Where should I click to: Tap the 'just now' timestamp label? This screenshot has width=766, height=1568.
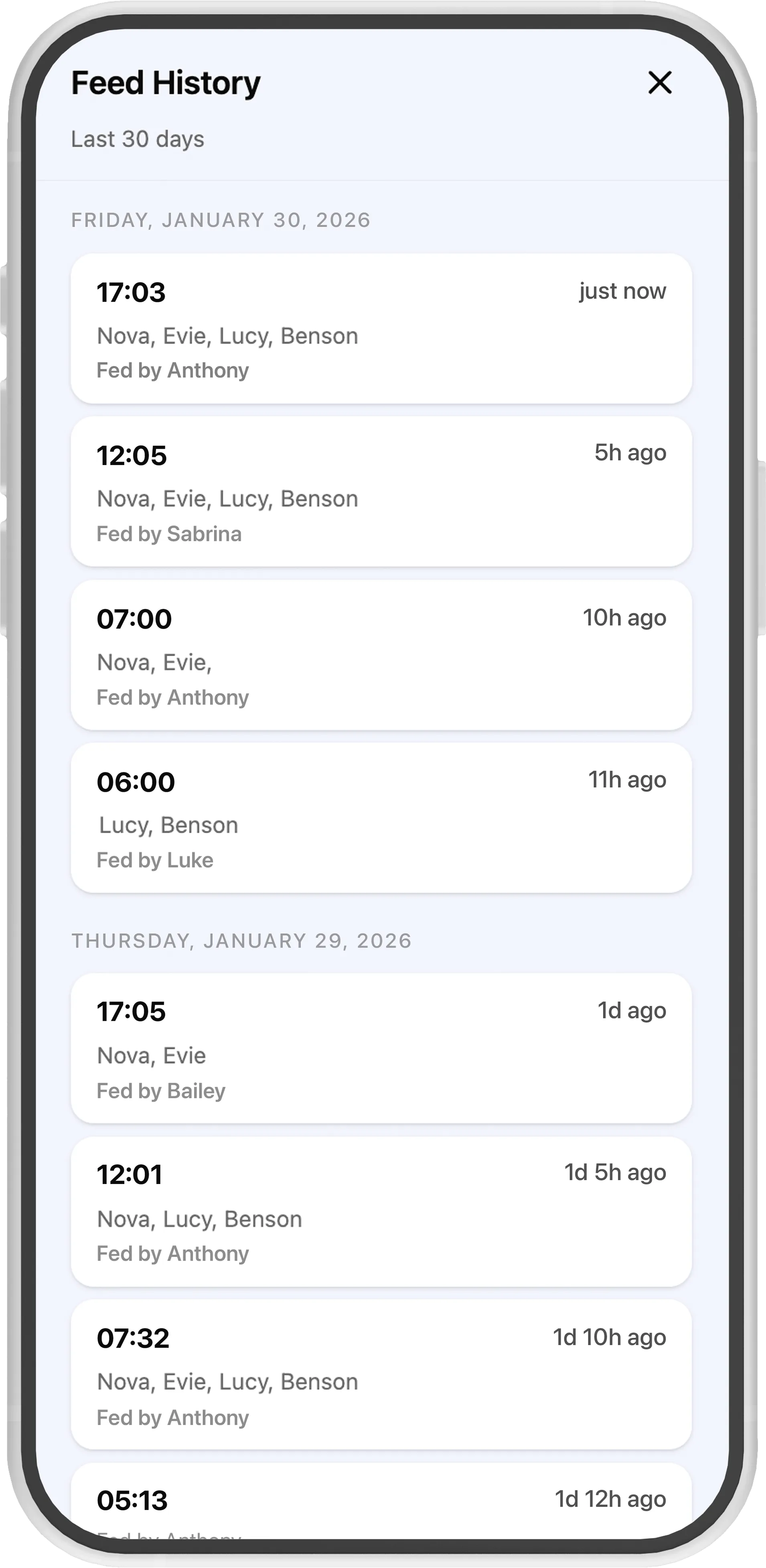point(621,291)
